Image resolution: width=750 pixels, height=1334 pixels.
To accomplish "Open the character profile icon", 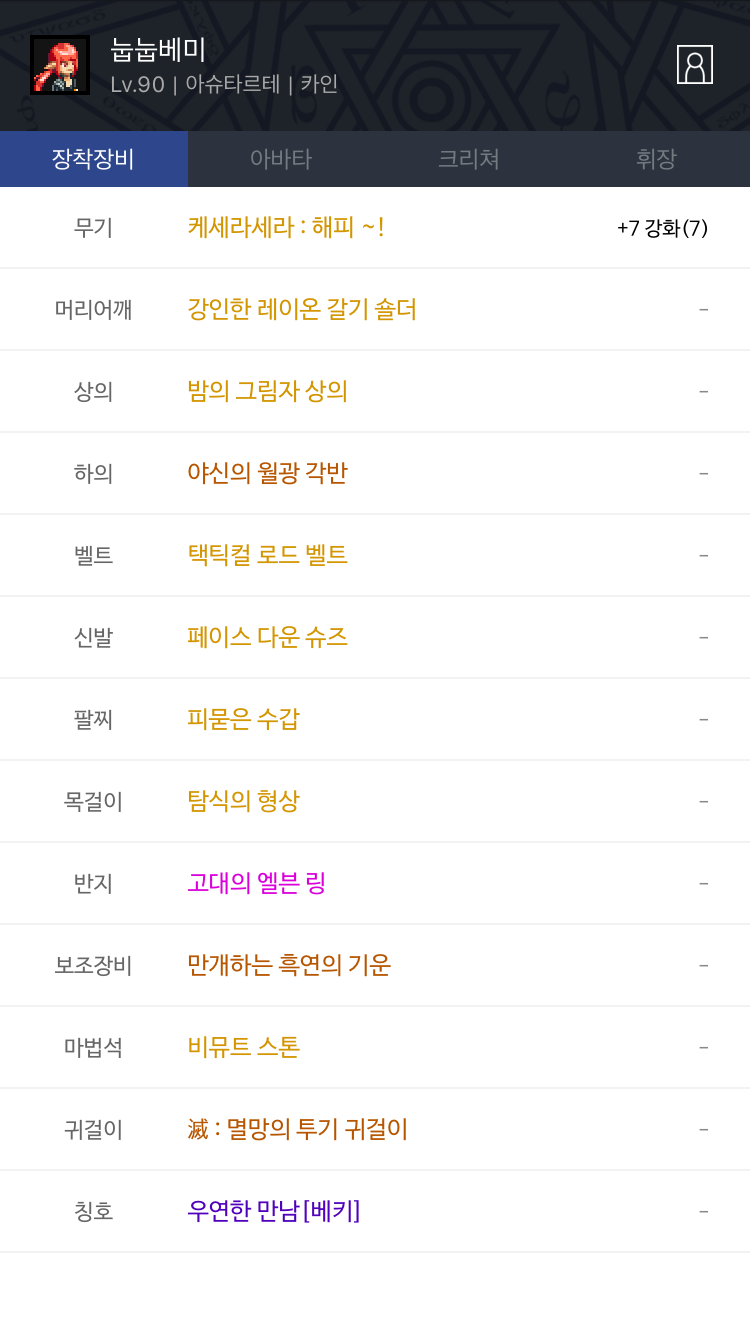I will (x=694, y=65).
